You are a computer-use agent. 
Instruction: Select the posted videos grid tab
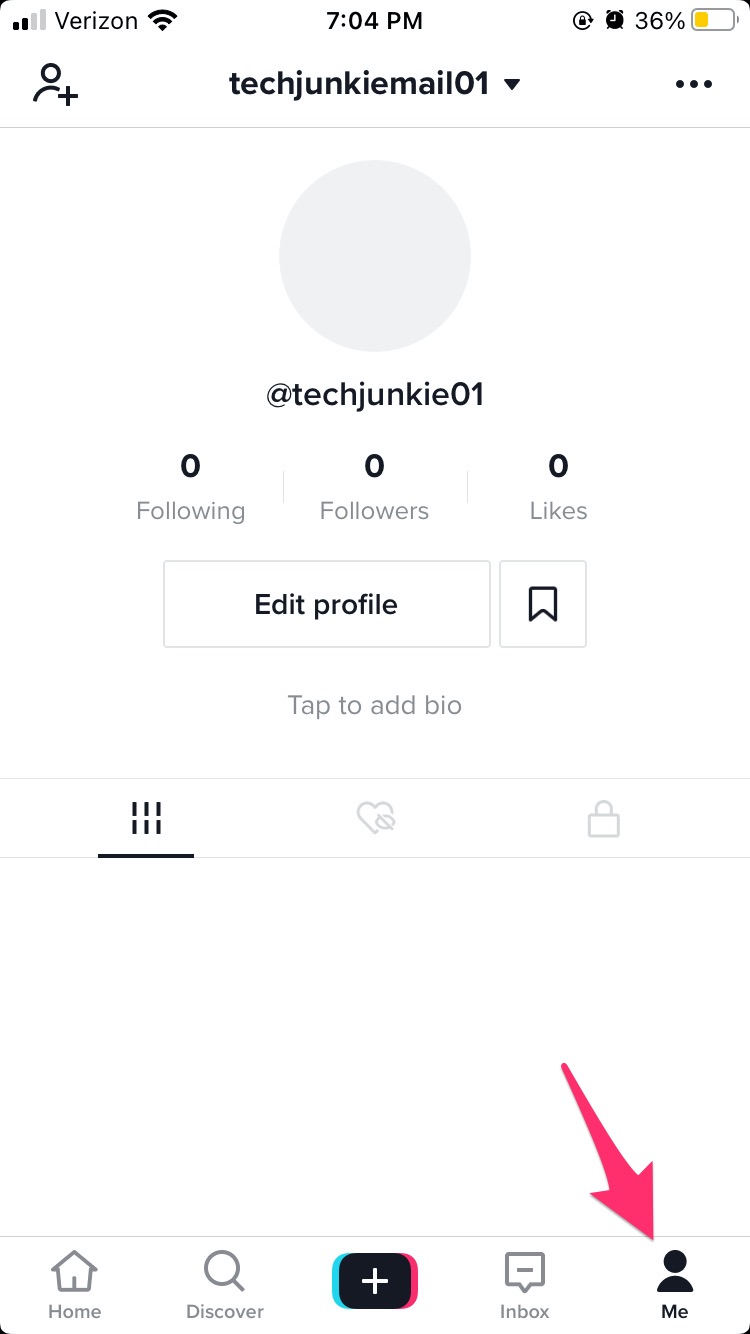[146, 819]
